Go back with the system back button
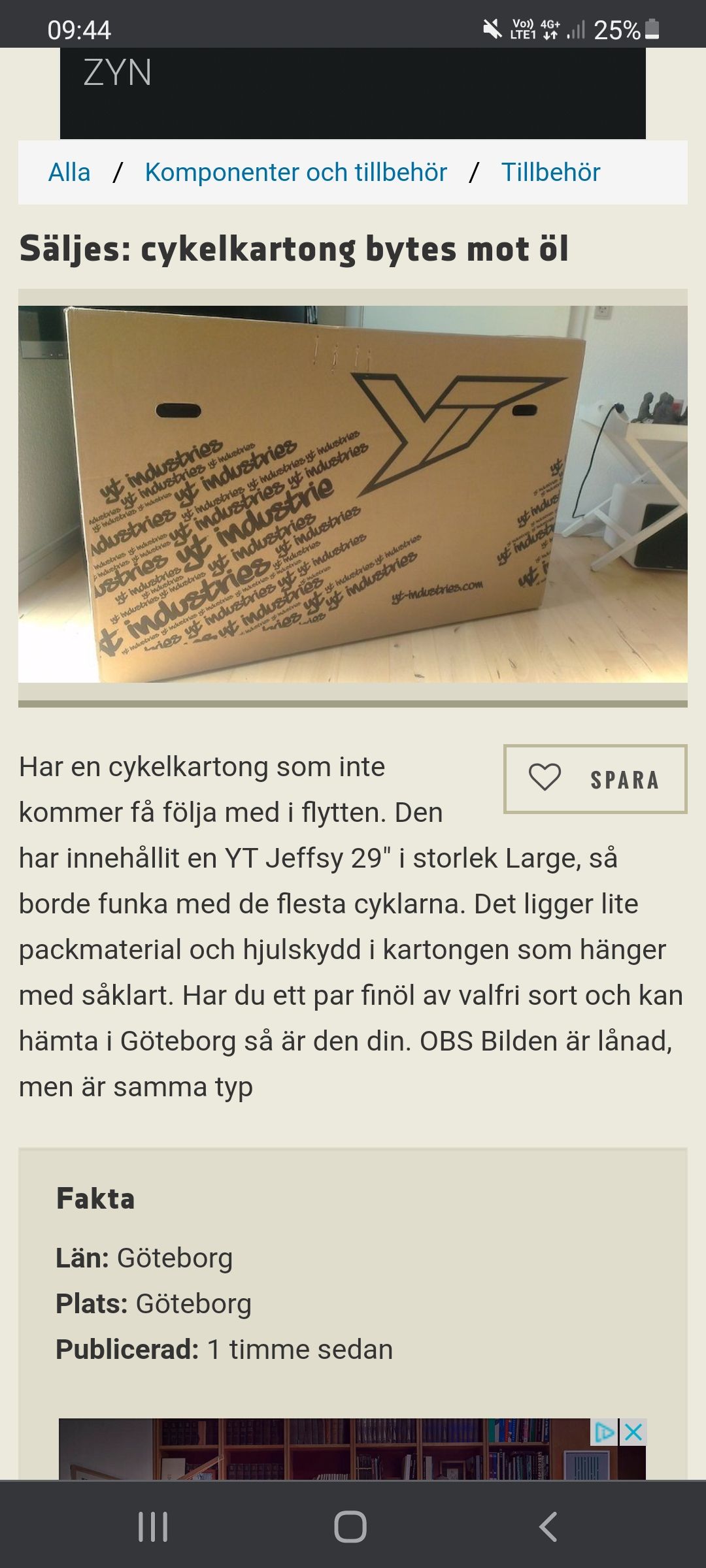706x1568 pixels. coord(548,1527)
